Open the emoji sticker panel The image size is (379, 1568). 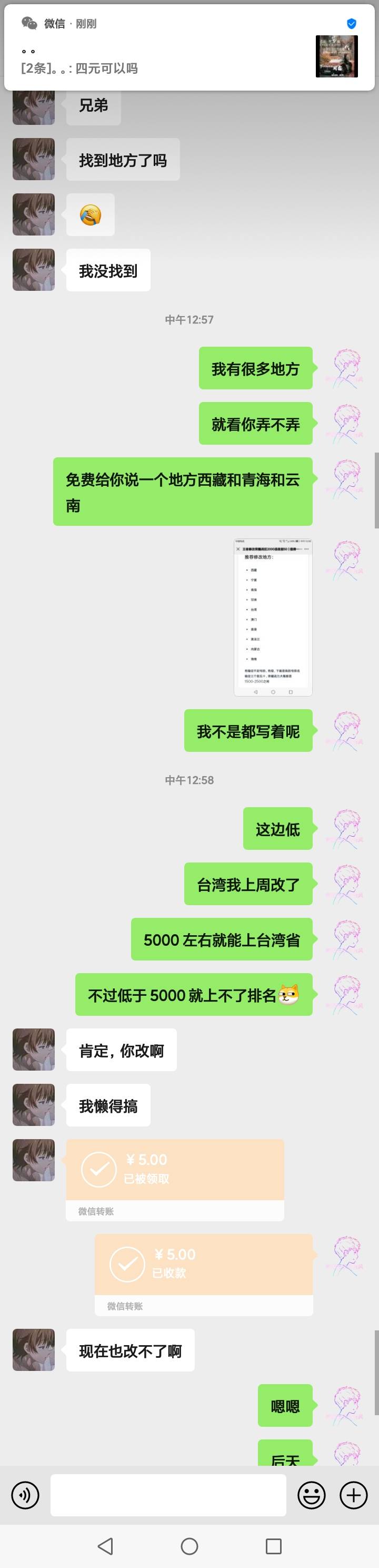click(x=311, y=1495)
